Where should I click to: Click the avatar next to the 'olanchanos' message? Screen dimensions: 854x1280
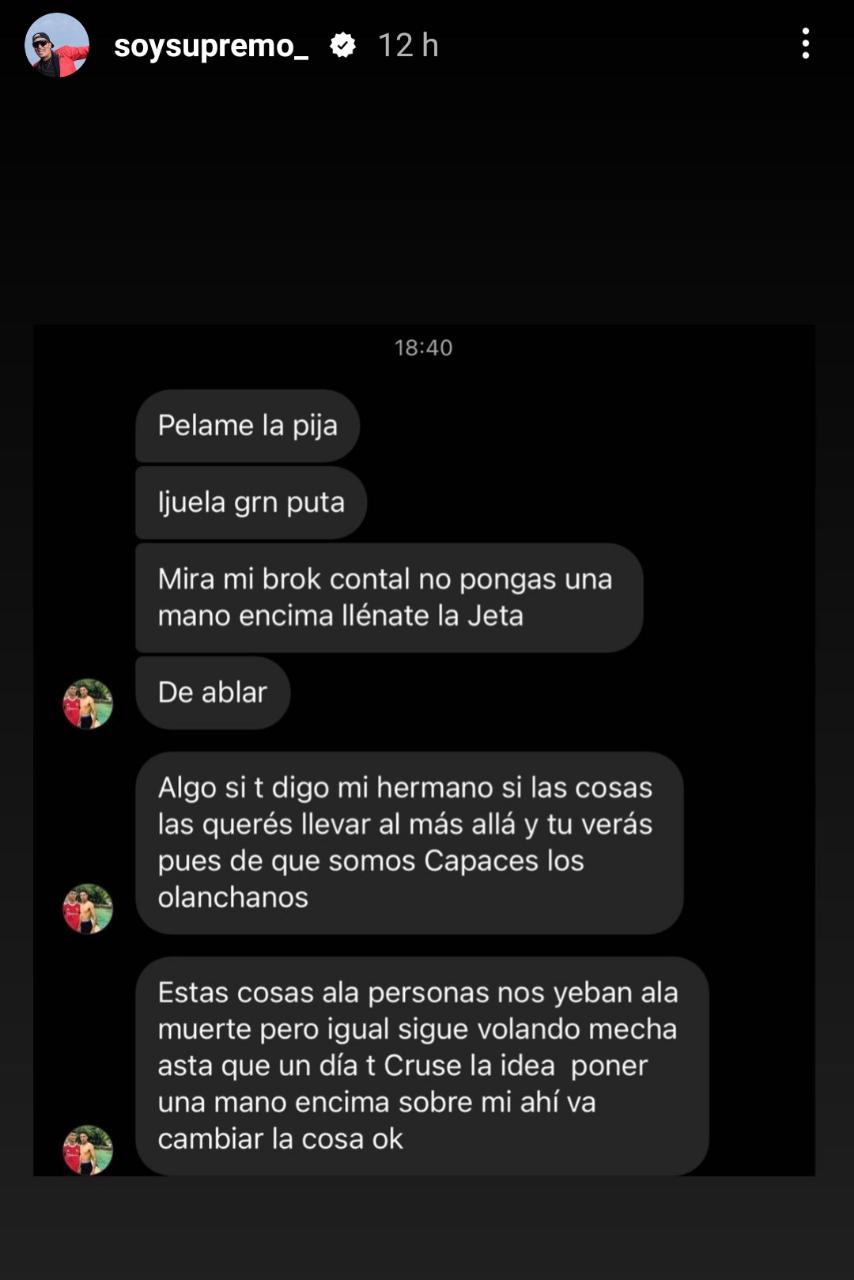pyautogui.click(x=88, y=910)
